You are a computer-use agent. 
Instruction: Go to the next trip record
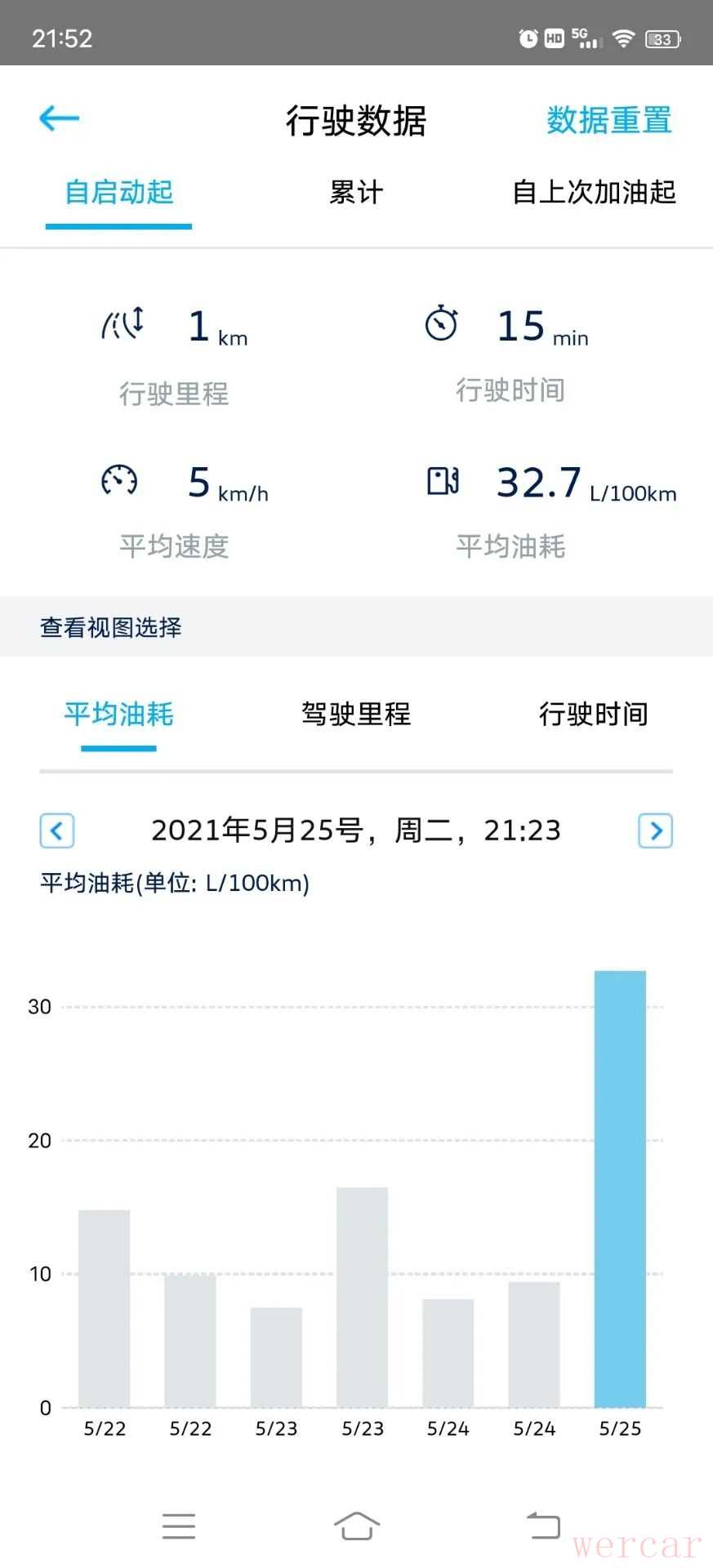tap(655, 831)
